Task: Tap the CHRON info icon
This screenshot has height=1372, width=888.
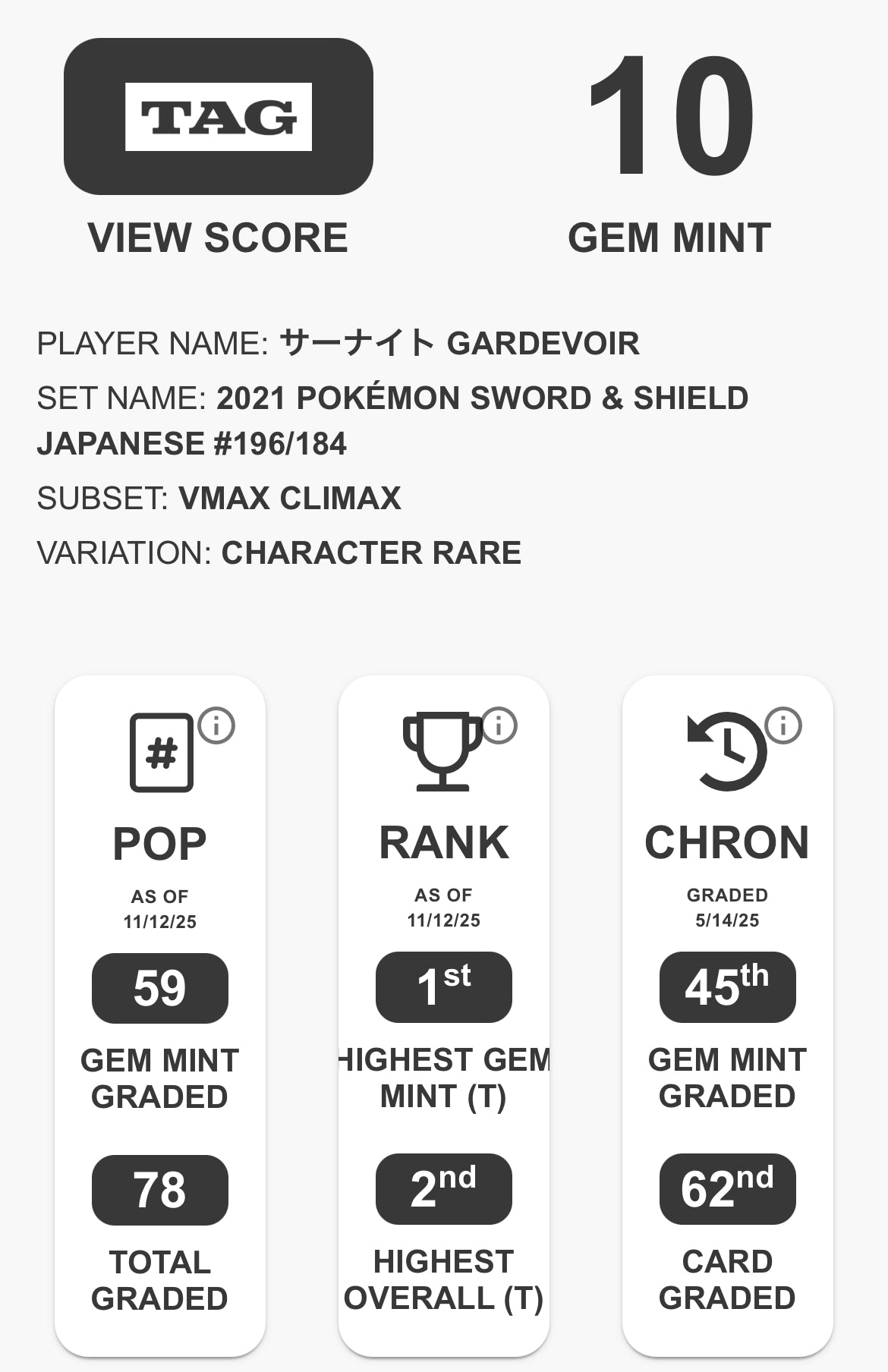Action: [783, 725]
